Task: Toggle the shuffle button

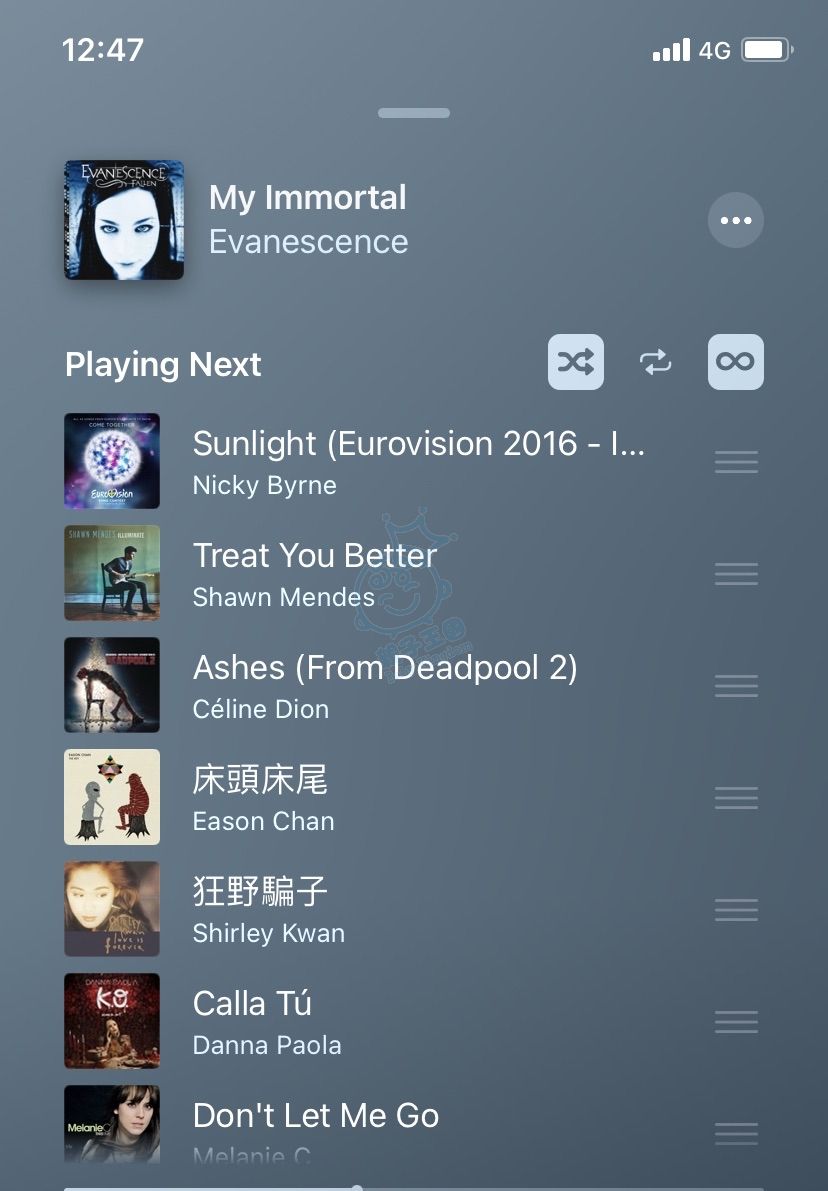Action: click(575, 362)
